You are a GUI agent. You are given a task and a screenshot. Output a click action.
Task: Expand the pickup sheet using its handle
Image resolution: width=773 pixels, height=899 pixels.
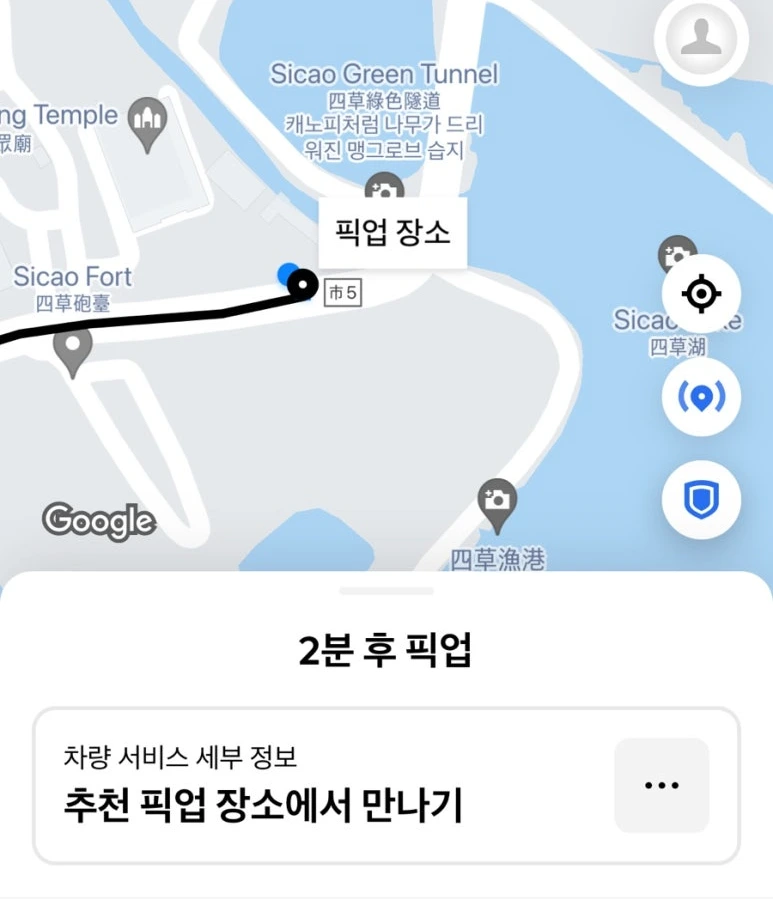[386, 591]
